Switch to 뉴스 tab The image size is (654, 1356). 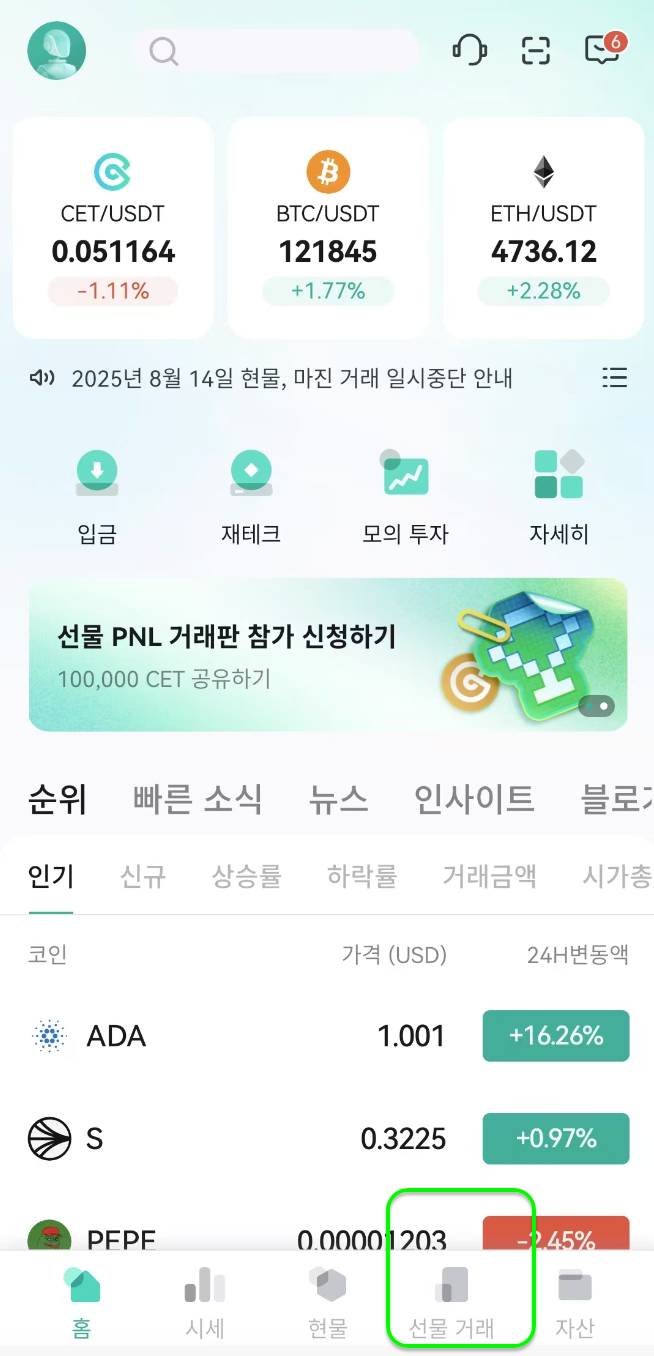(339, 799)
